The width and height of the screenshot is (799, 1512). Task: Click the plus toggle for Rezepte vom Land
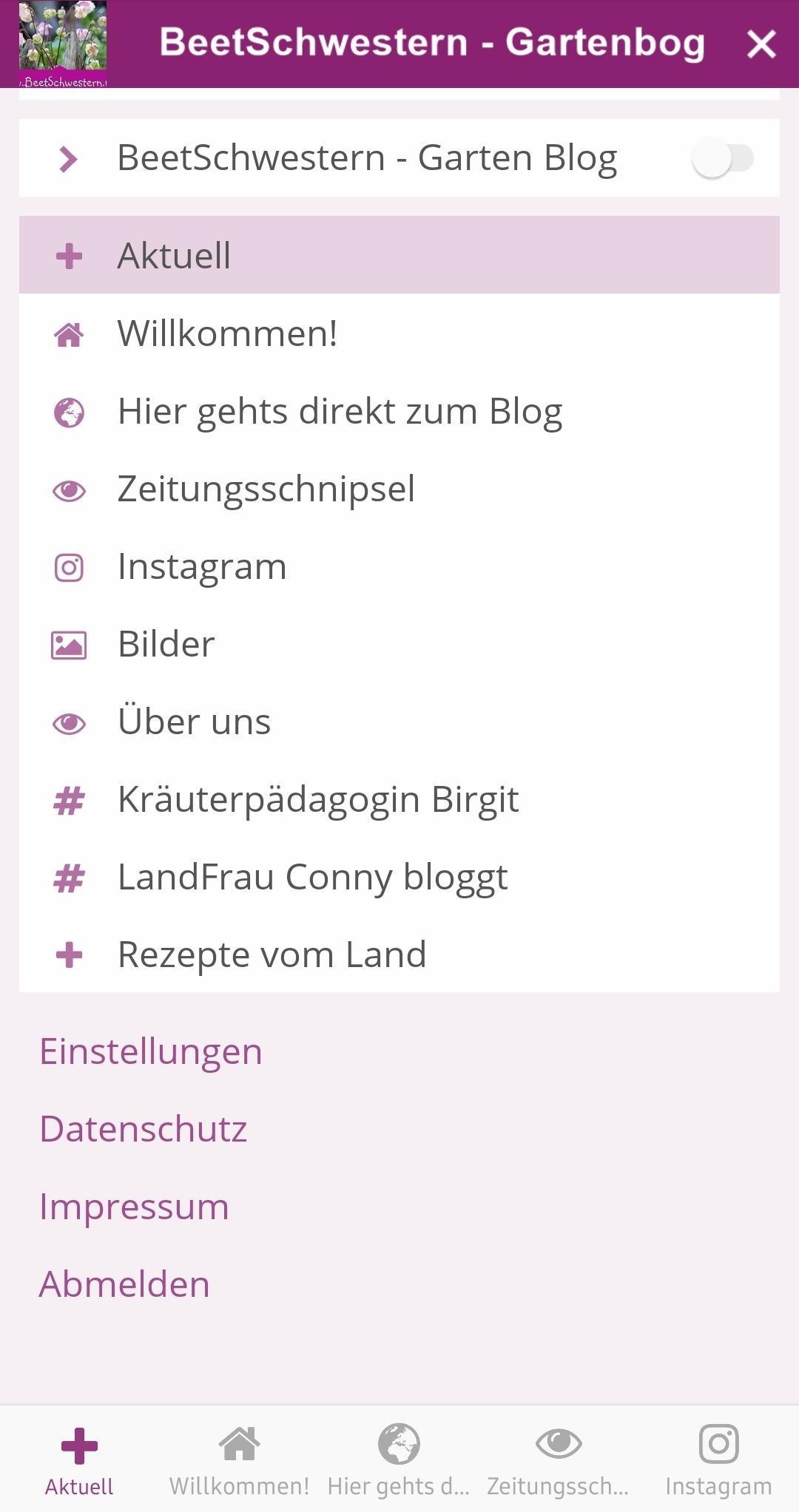click(69, 955)
